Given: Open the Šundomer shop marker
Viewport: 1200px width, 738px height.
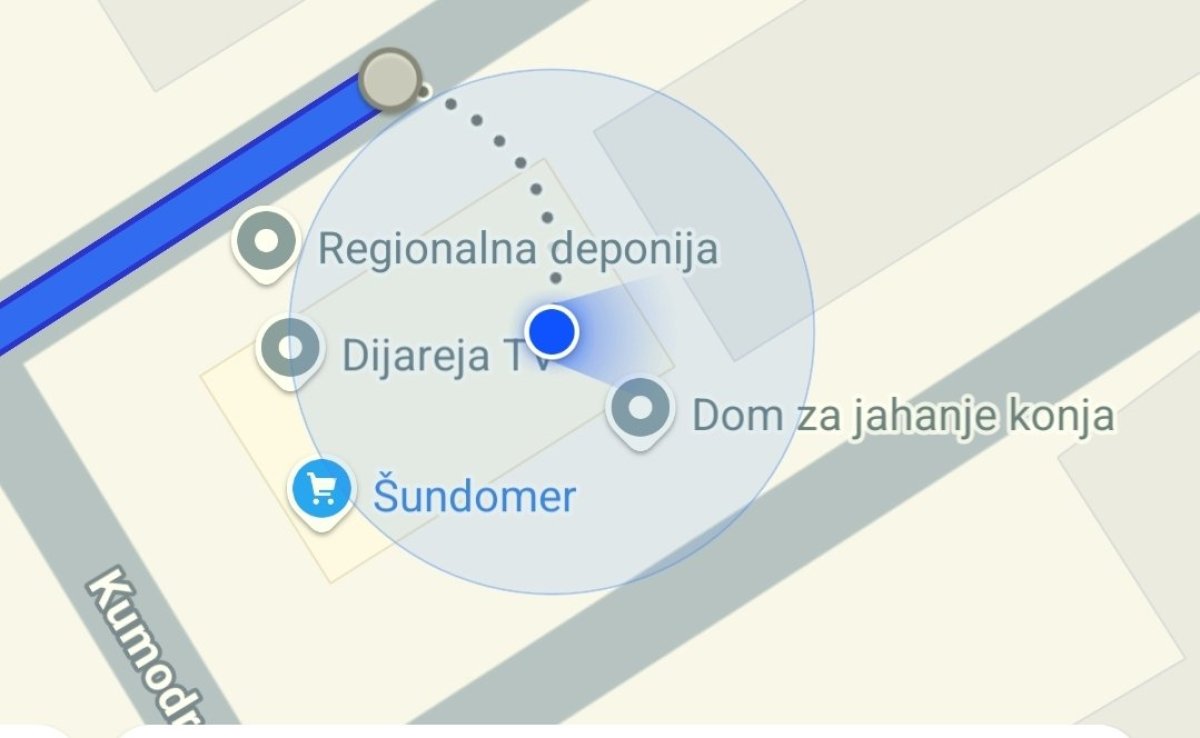Looking at the screenshot, I should pos(320,490).
